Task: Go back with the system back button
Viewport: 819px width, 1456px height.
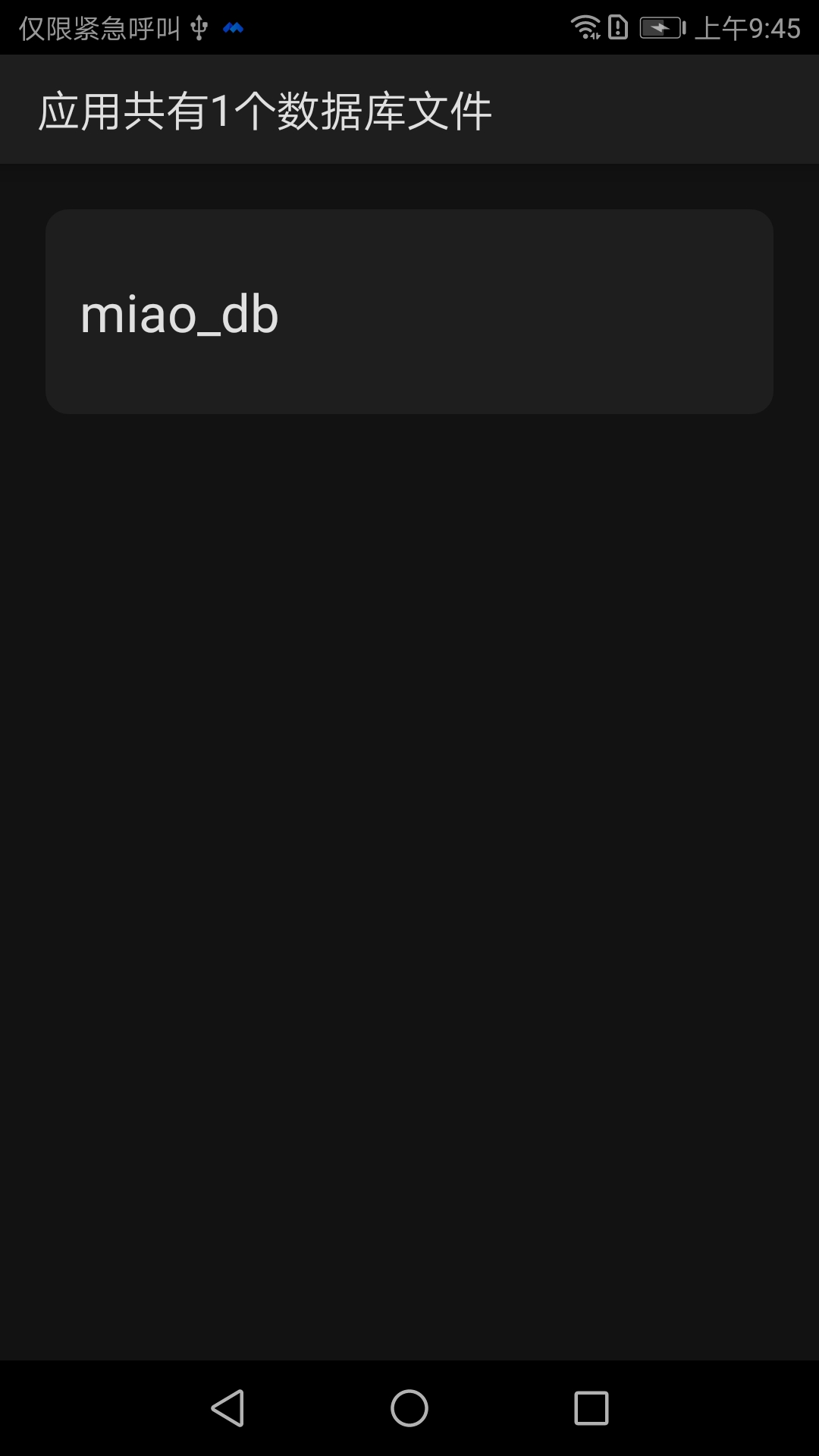Action: pyautogui.click(x=227, y=1408)
